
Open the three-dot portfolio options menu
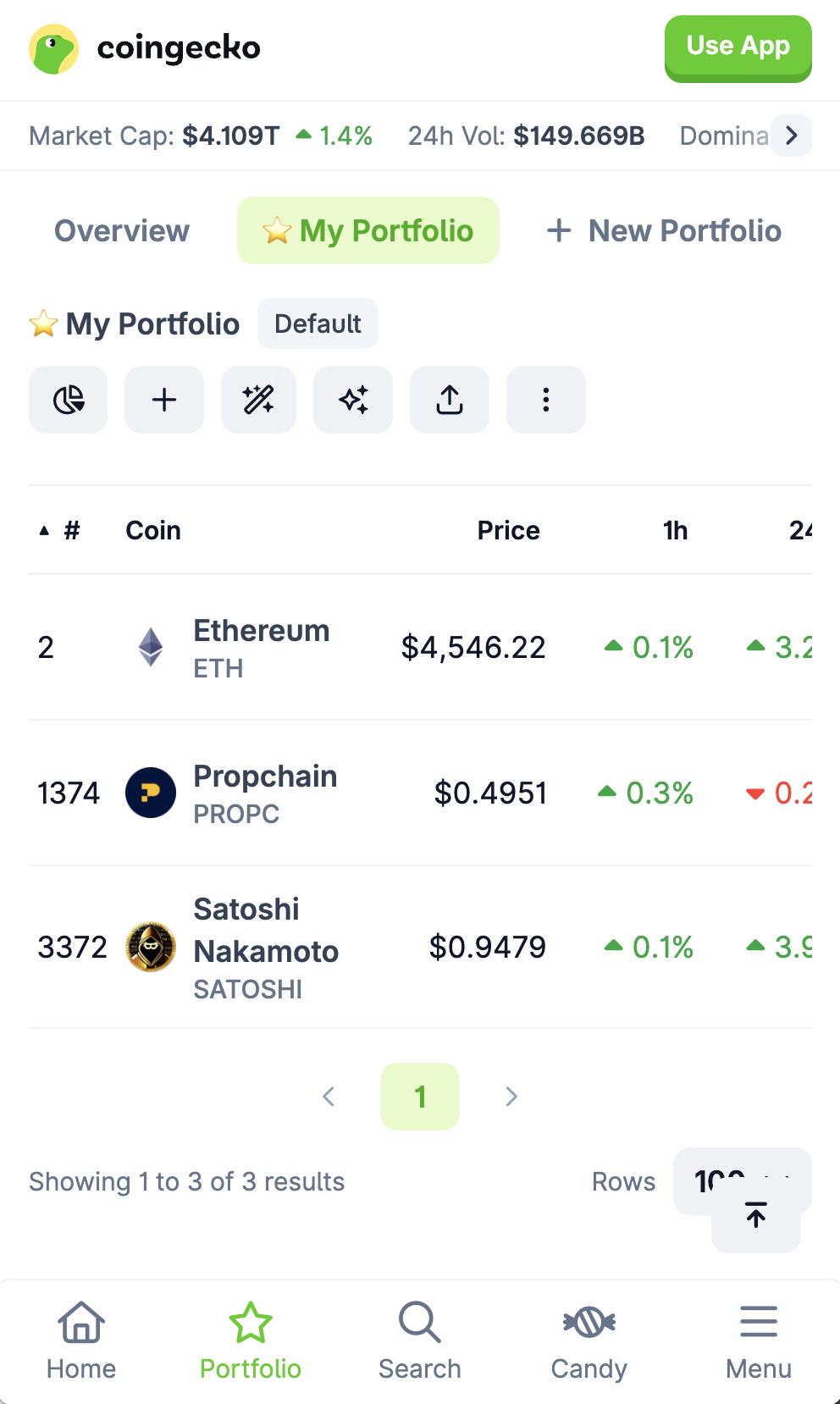545,399
